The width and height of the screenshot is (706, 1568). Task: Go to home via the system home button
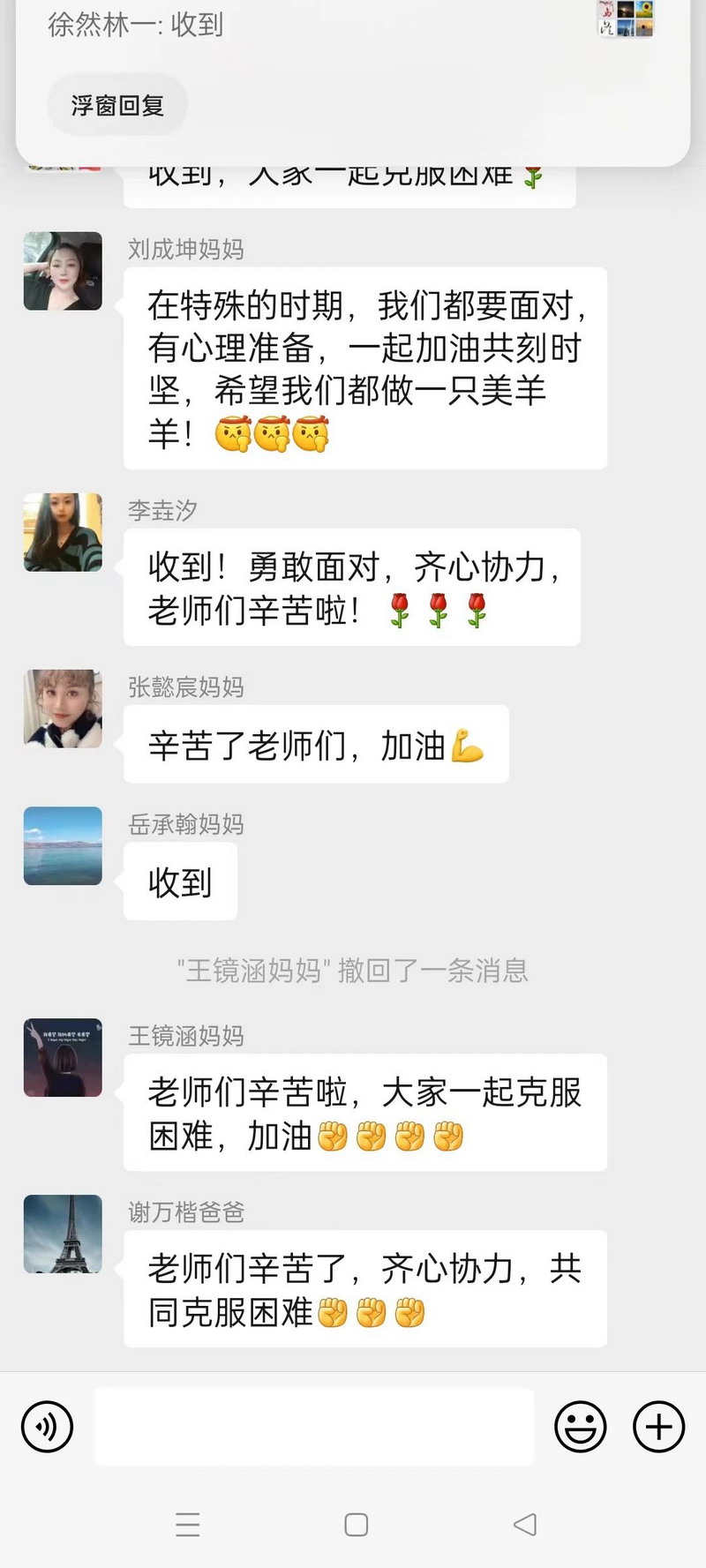(x=356, y=1524)
